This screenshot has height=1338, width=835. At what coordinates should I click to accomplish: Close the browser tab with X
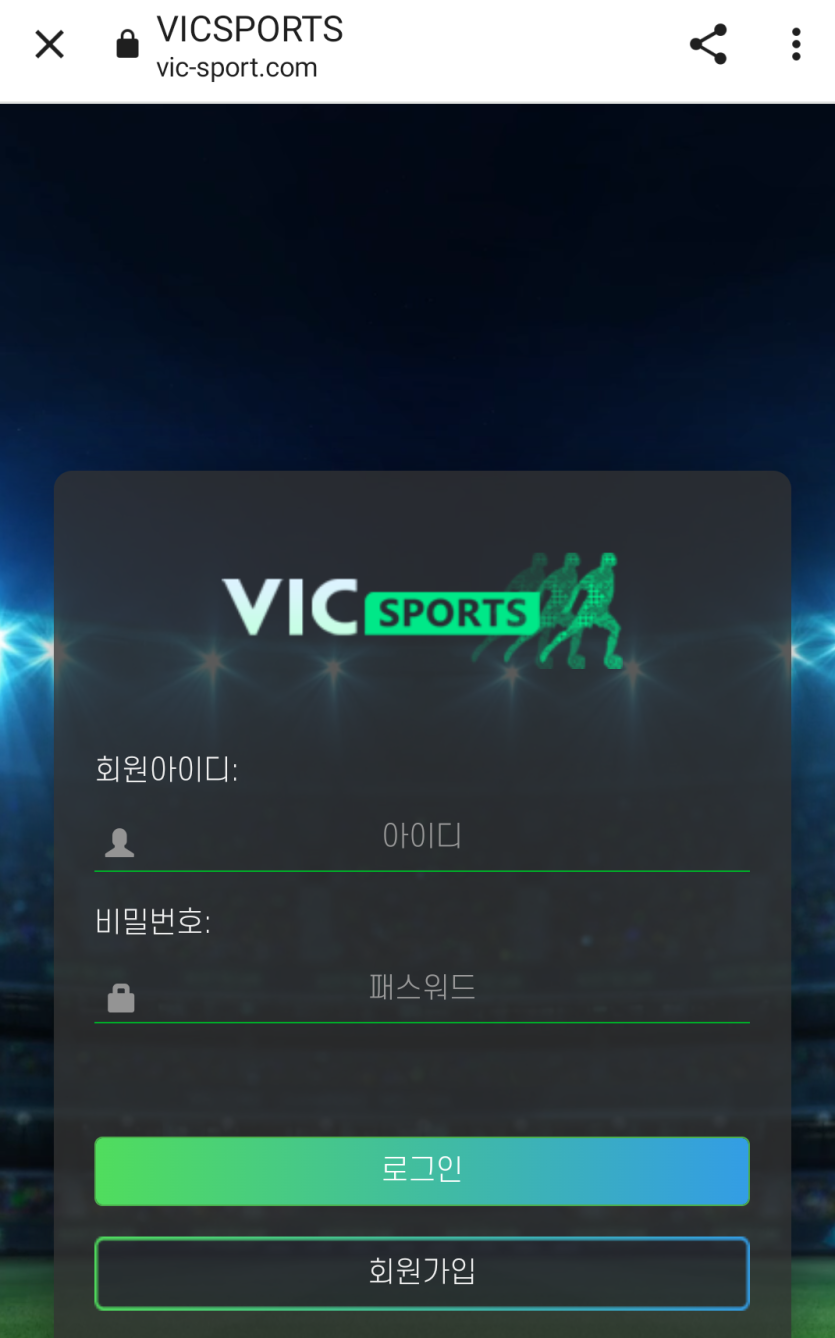[x=49, y=45]
